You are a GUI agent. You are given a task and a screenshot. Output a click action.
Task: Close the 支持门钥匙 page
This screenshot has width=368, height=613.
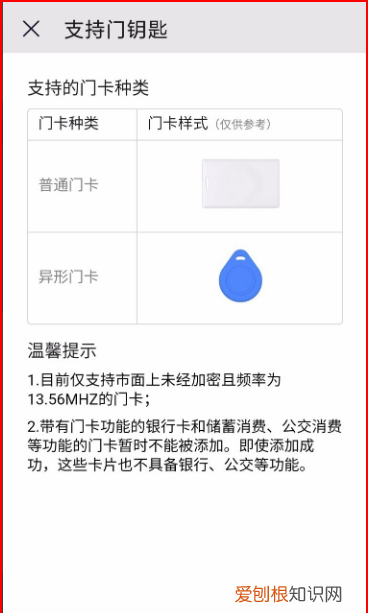(x=31, y=29)
